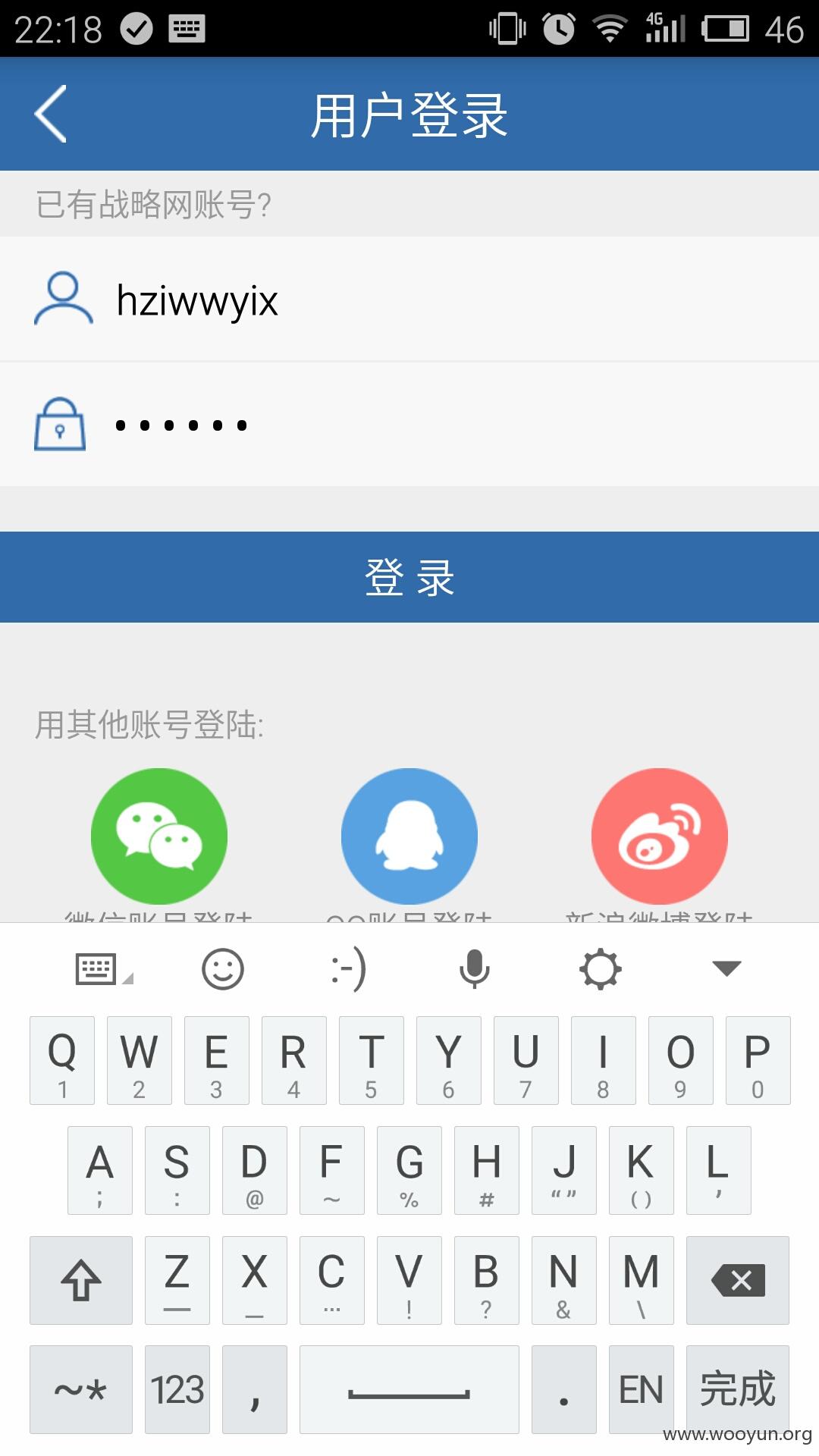This screenshot has height=1456, width=819.
Task: Collapse the keyboard with the down arrow
Action: (x=726, y=968)
